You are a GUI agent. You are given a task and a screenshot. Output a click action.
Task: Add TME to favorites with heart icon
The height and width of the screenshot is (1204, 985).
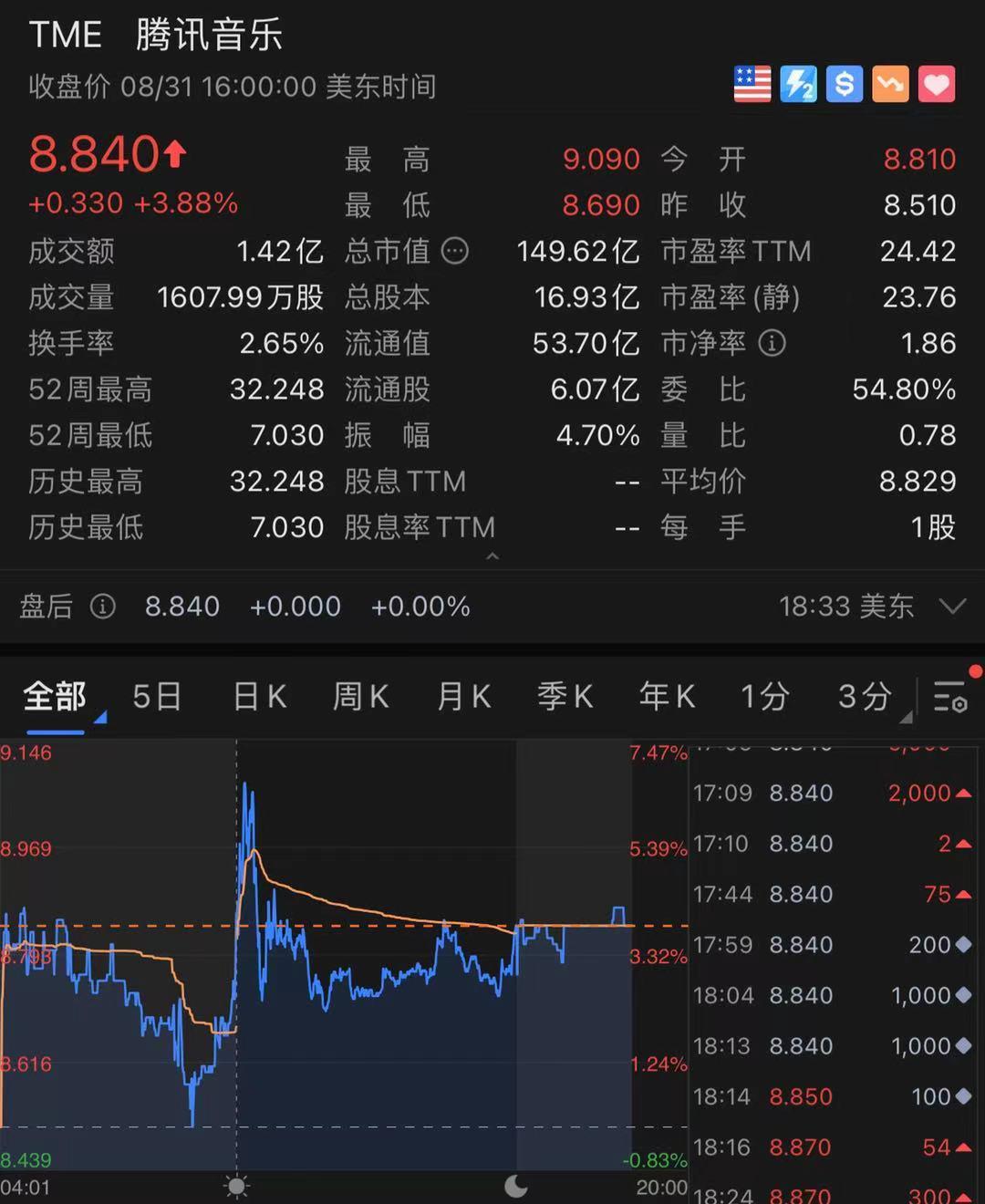tap(937, 84)
